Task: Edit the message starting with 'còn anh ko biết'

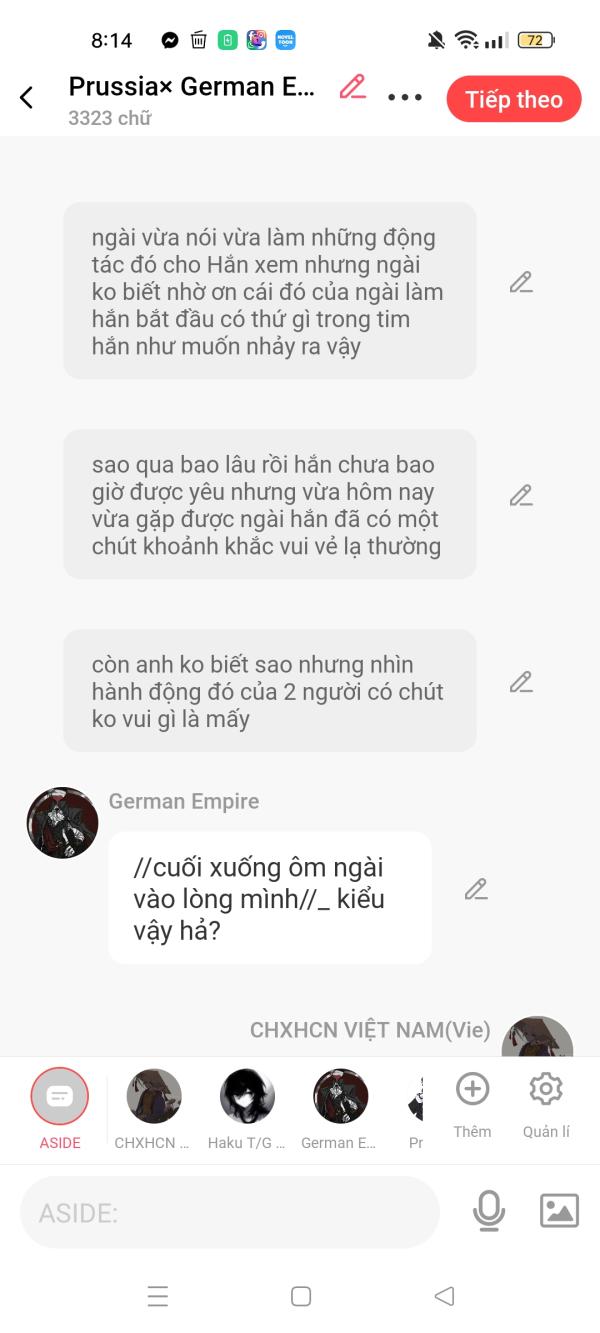Action: 520,683
